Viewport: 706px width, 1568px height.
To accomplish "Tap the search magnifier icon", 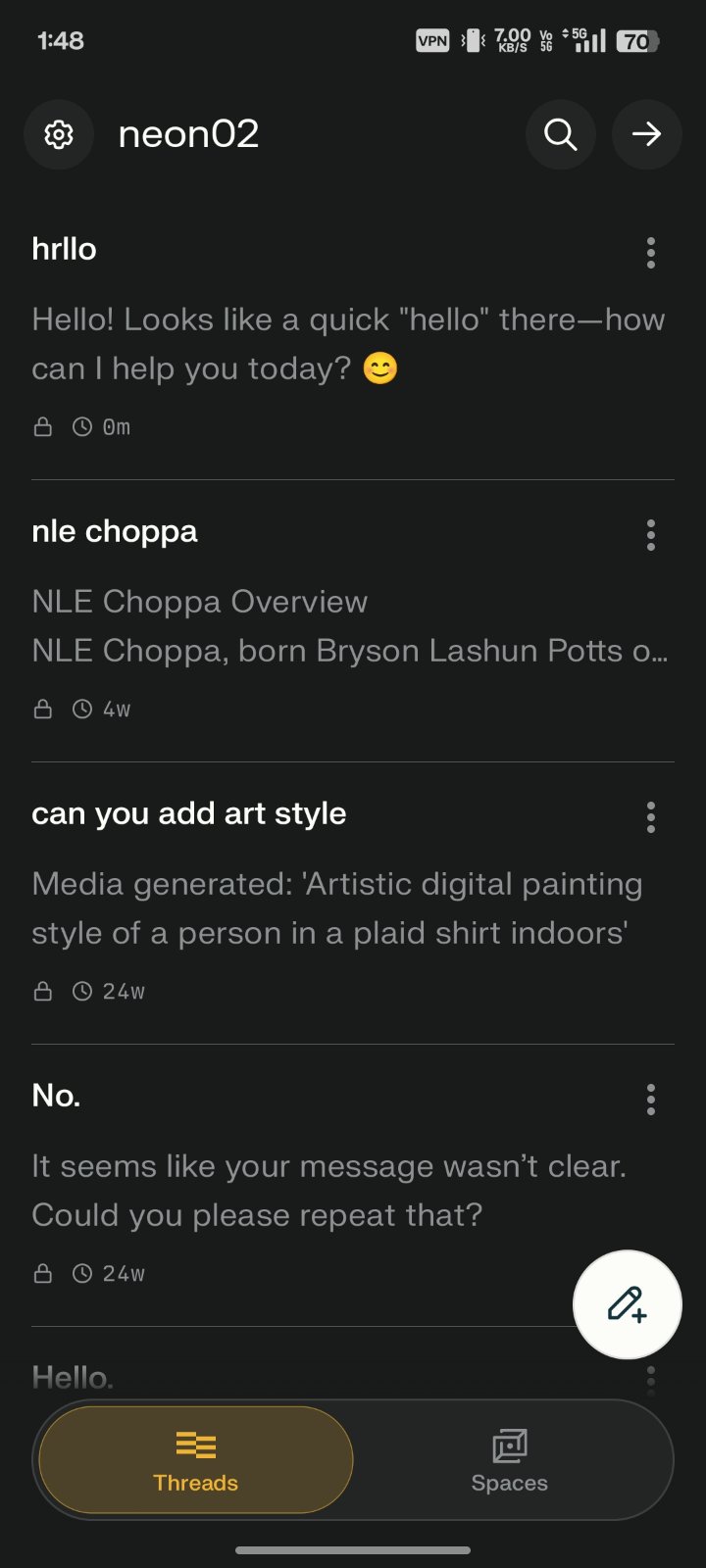I will 561,134.
